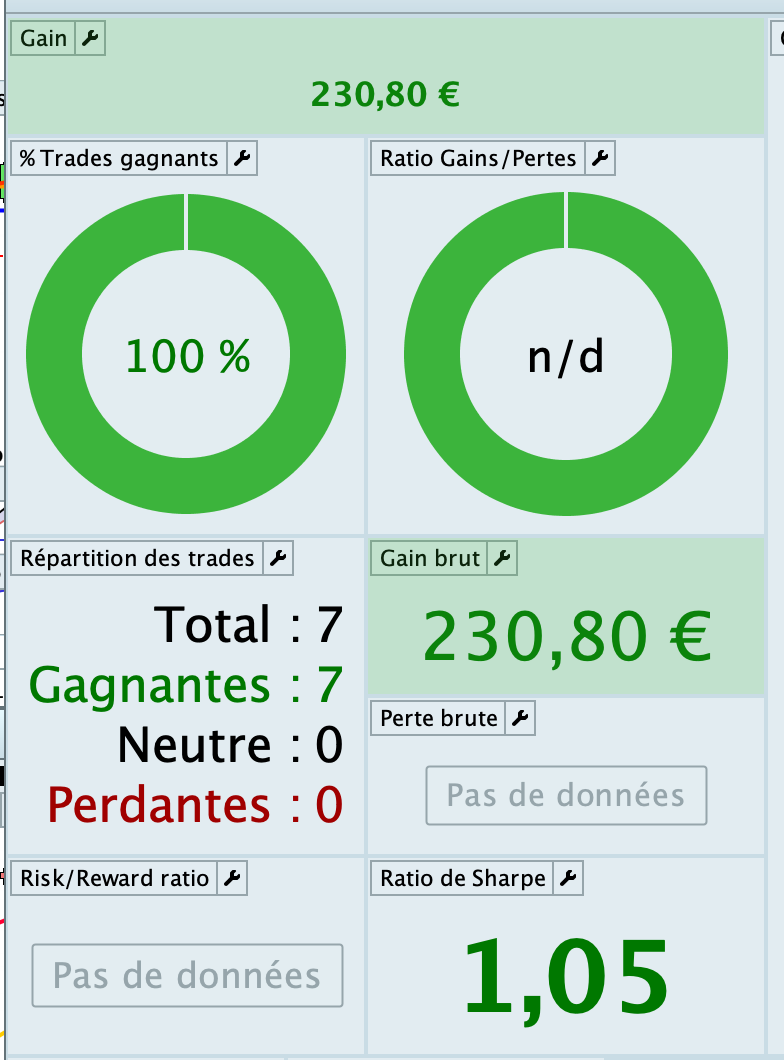Tap the Risk/Reward ratio wrench icon
Image resolution: width=784 pixels, height=1060 pixels.
(x=232, y=879)
